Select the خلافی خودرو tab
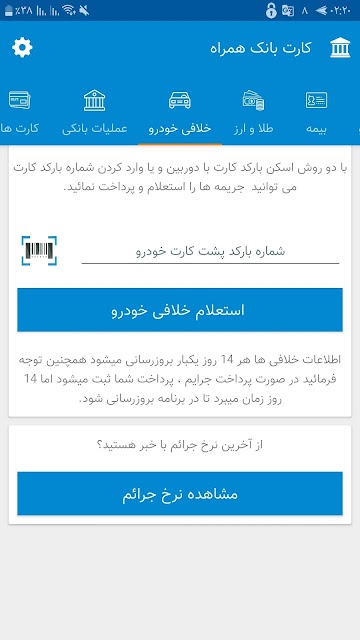 click(180, 112)
